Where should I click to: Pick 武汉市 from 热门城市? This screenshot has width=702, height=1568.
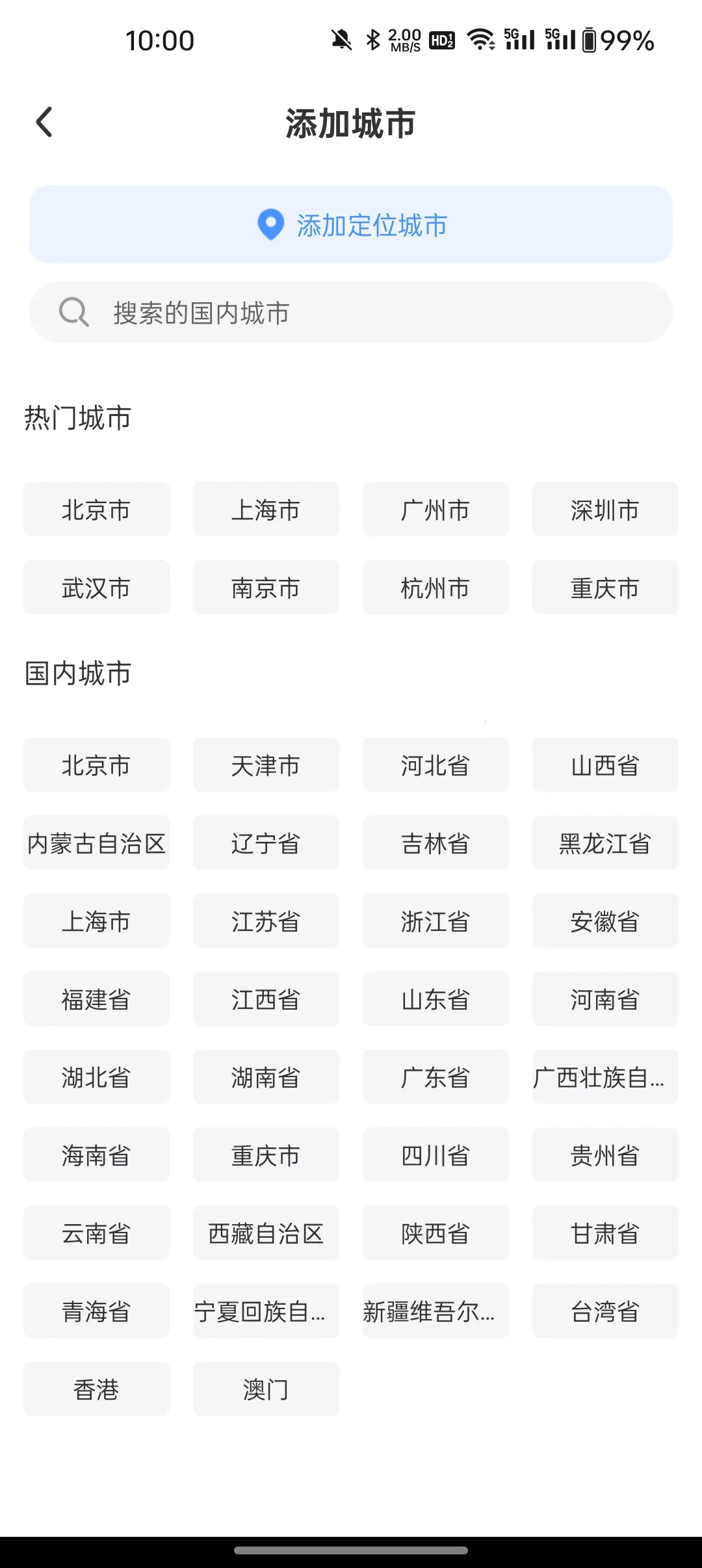pos(96,588)
